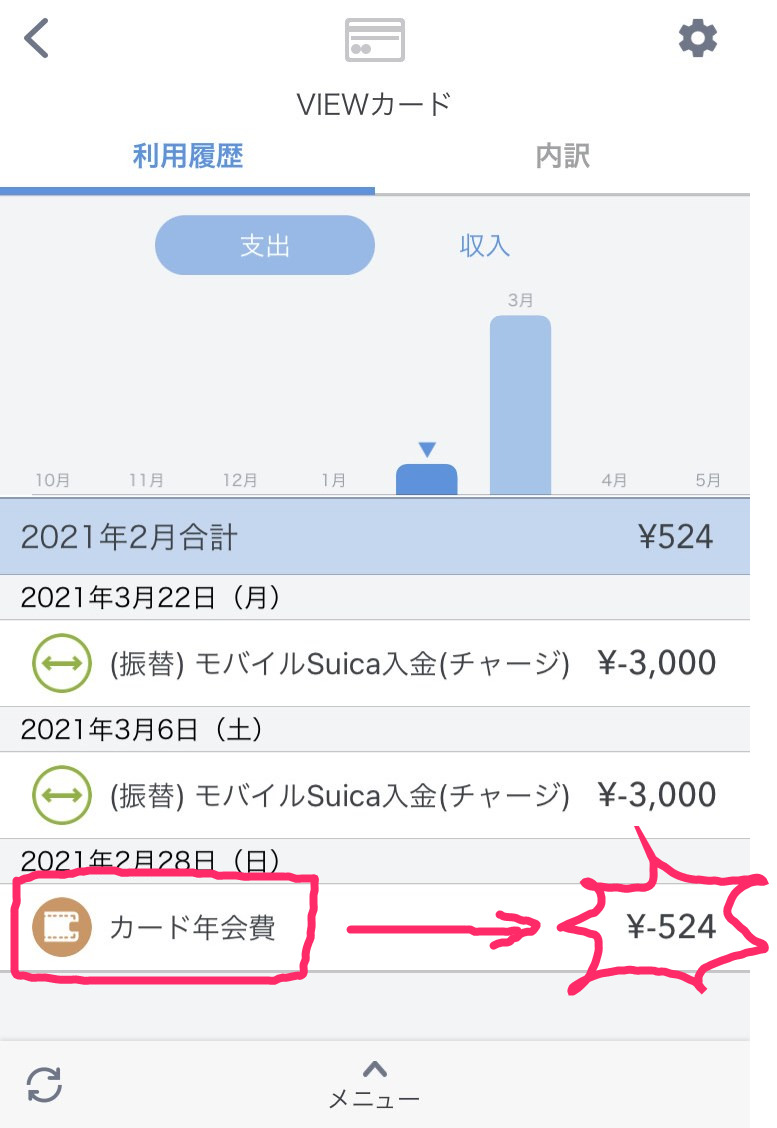777x1128 pixels.
Task: Switch to the 内訳 tab
Action: click(562, 156)
